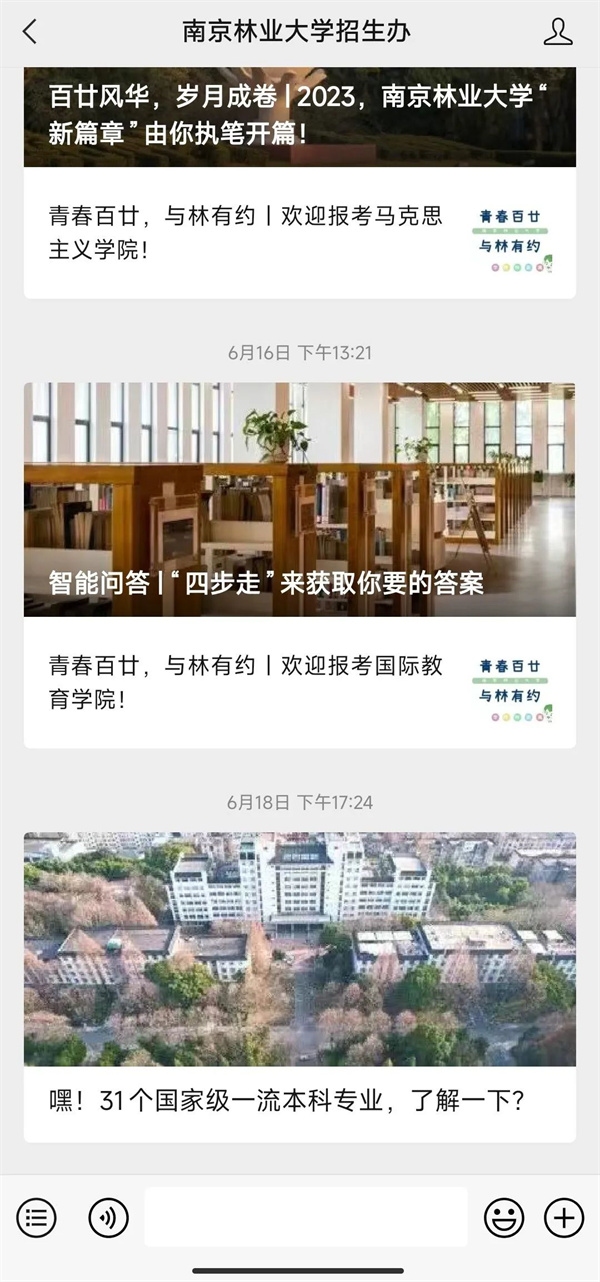Open article 智能问答四步走
This screenshot has height=1282, width=600.
[x=299, y=500]
